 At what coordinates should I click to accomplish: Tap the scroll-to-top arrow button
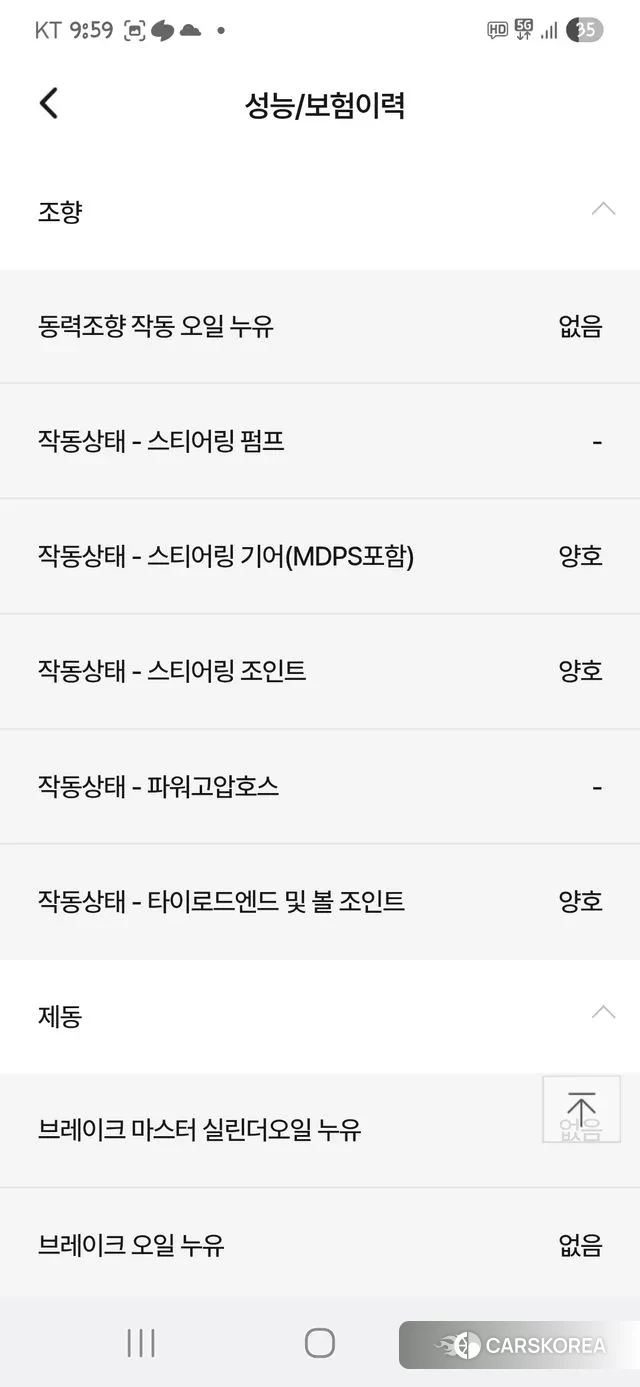pos(581,1109)
